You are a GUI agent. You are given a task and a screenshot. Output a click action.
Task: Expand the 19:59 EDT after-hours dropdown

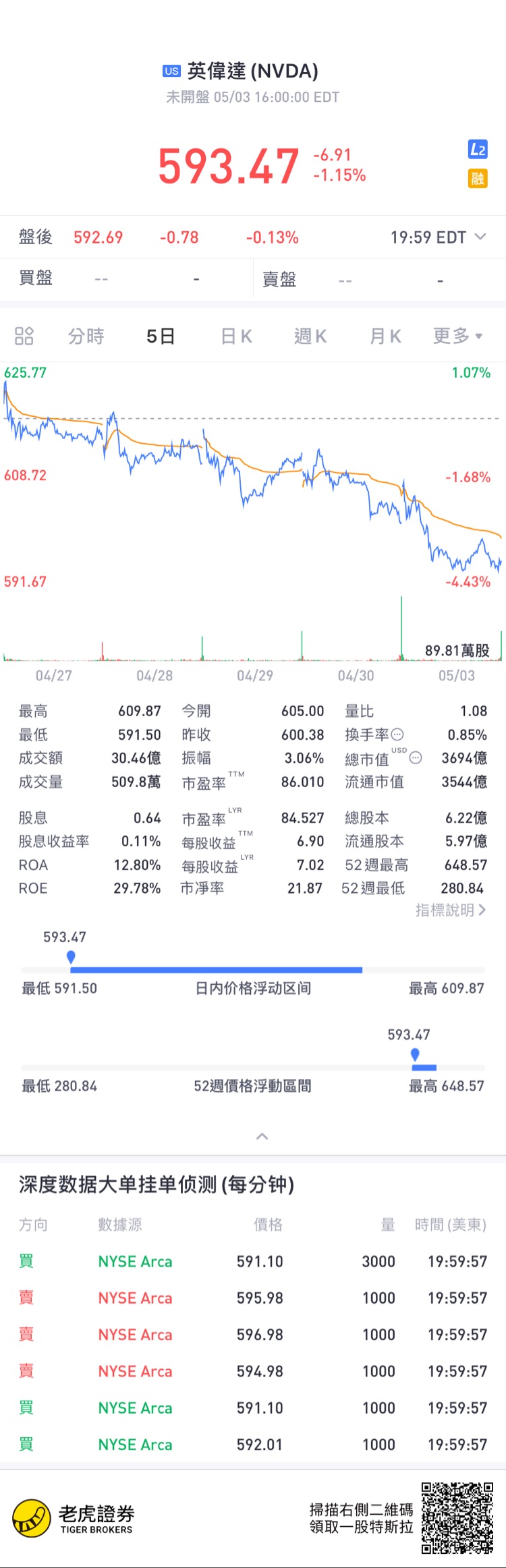pos(439,237)
